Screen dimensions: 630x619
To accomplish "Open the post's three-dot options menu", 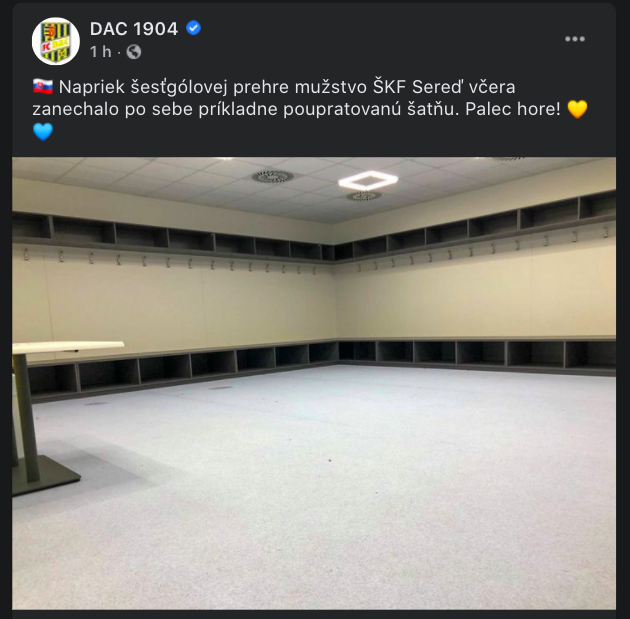I will pos(574,39).
